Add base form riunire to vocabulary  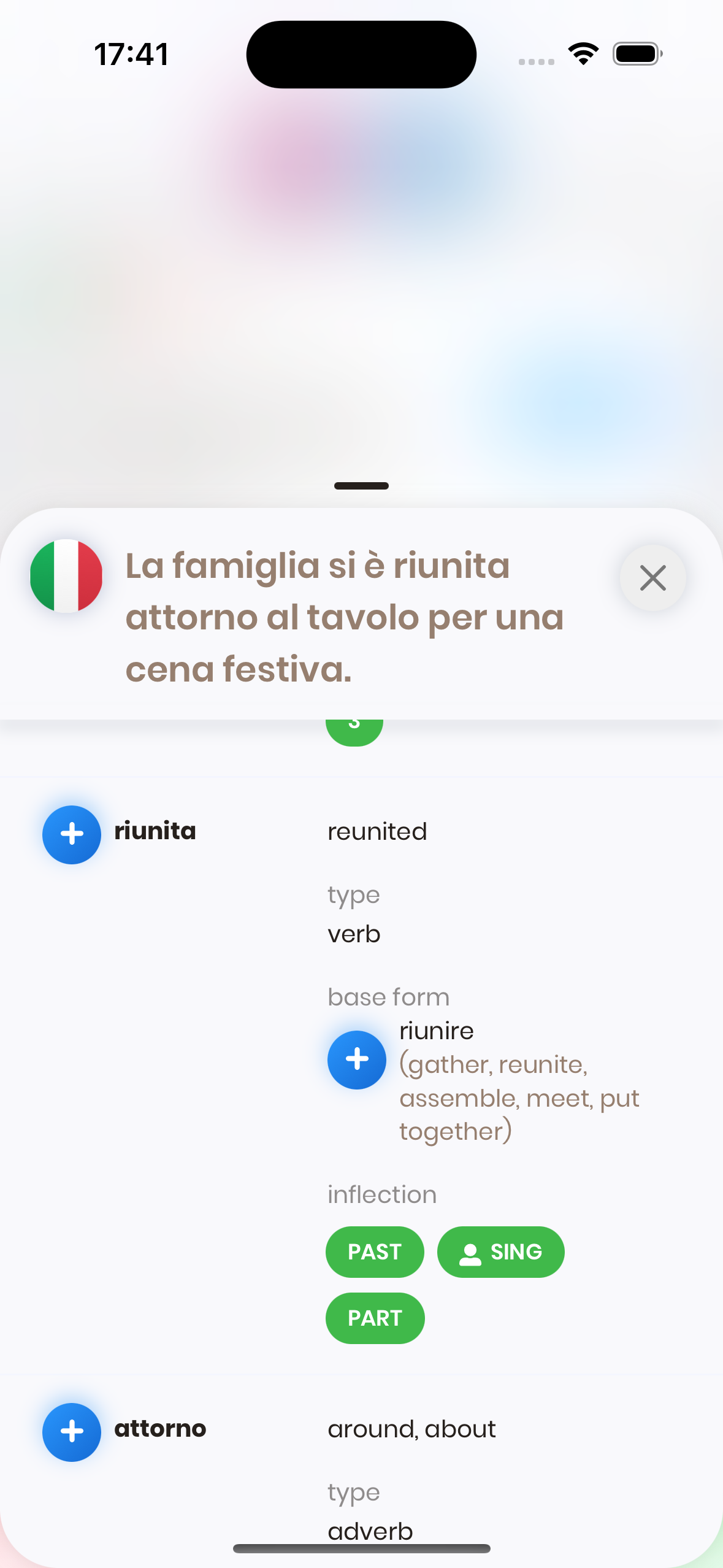(x=357, y=1059)
